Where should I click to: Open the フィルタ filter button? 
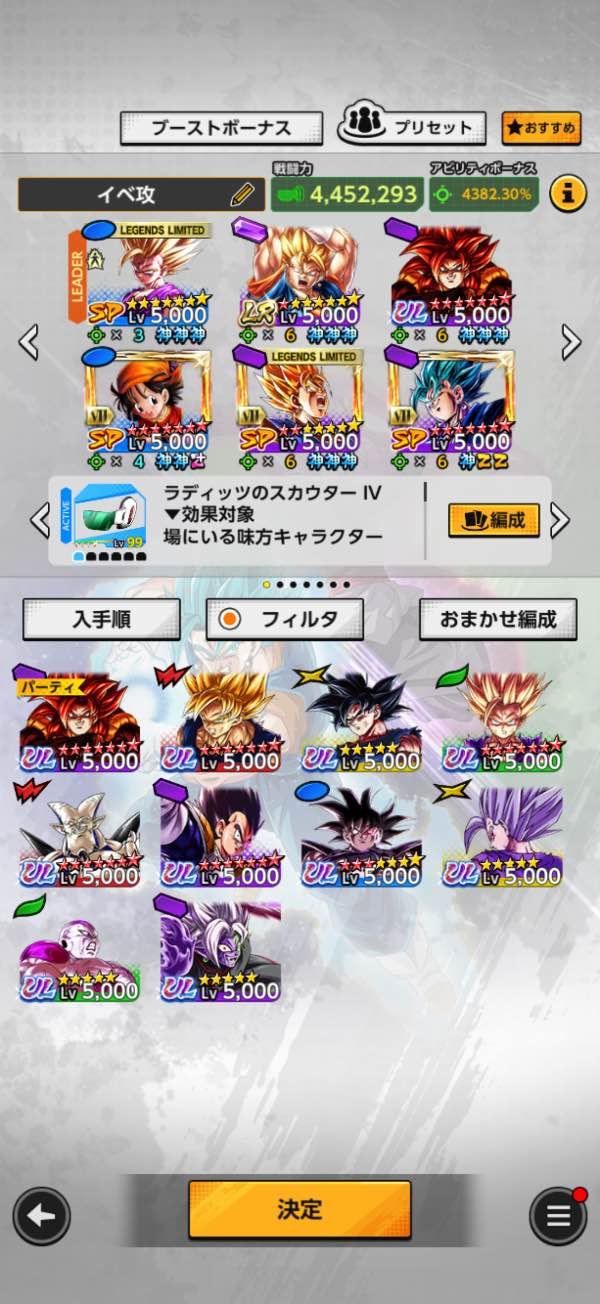pos(285,619)
